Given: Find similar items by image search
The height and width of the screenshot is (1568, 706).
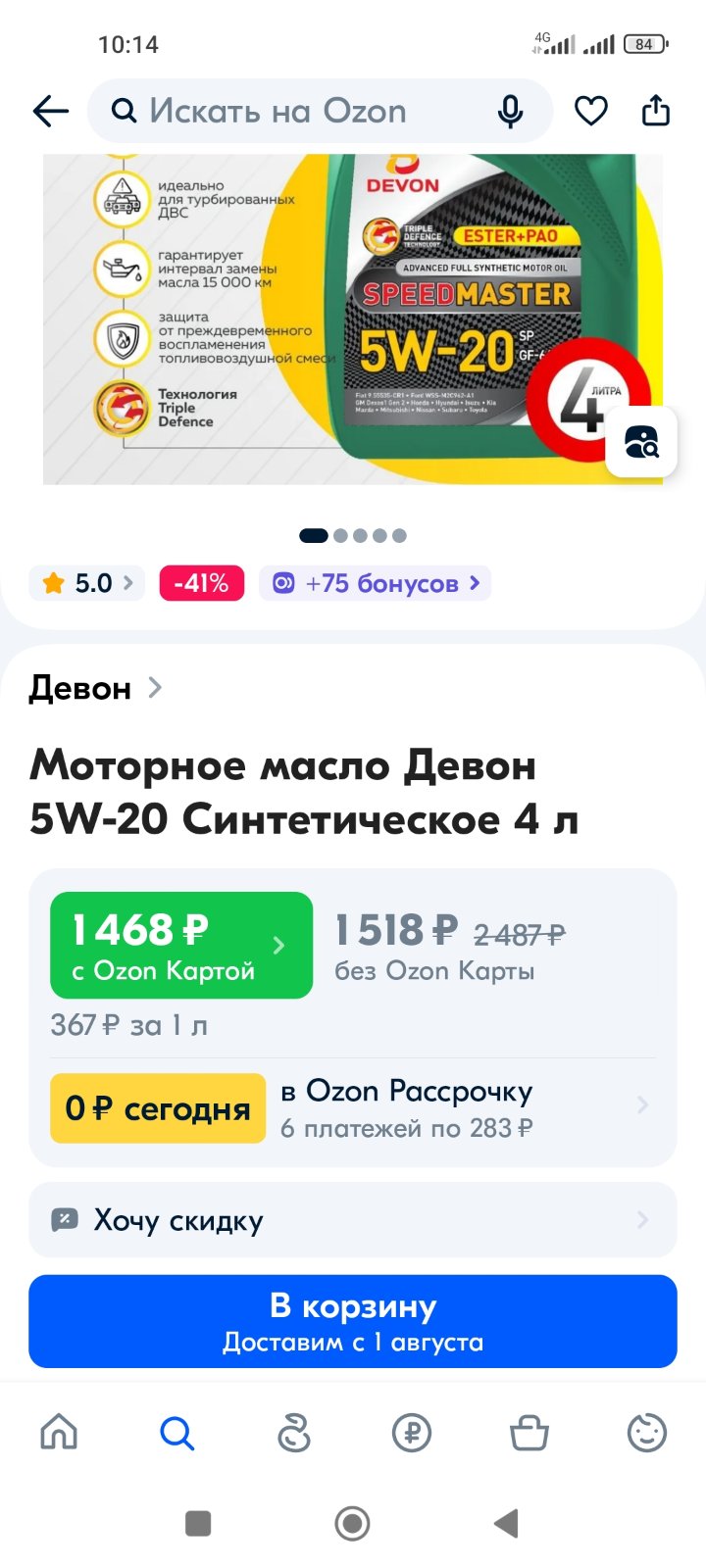Looking at the screenshot, I should click(x=642, y=442).
